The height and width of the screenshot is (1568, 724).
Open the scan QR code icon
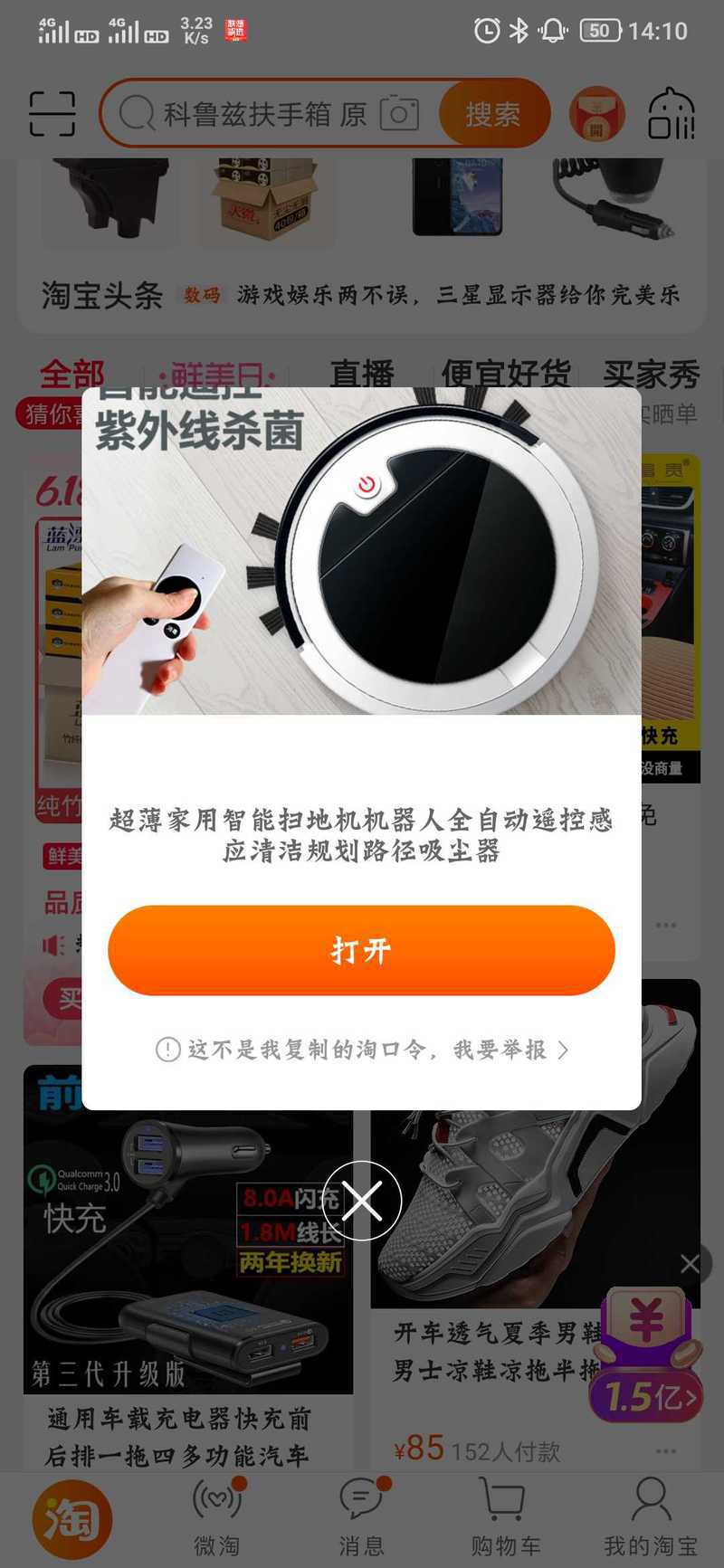[x=52, y=114]
